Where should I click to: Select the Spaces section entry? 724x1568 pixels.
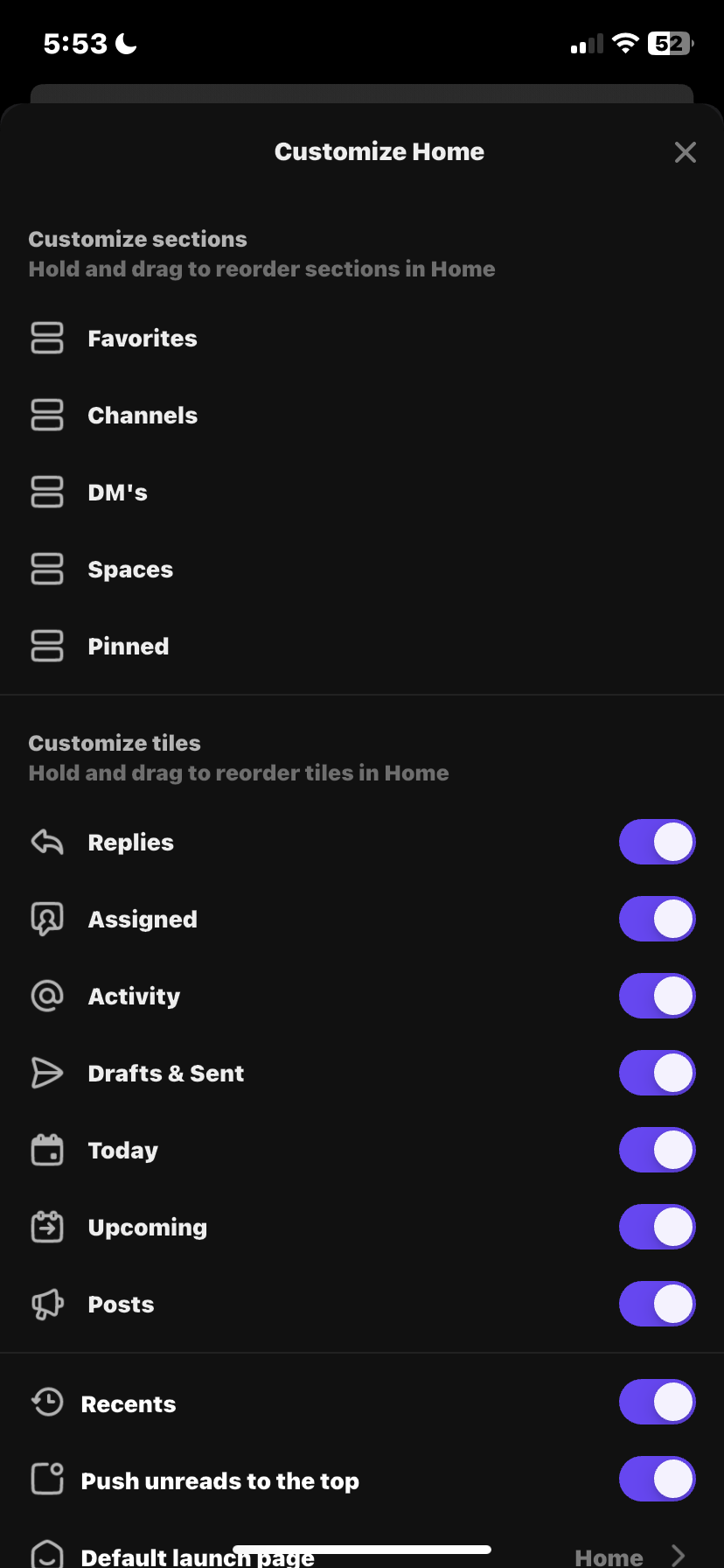[x=130, y=569]
